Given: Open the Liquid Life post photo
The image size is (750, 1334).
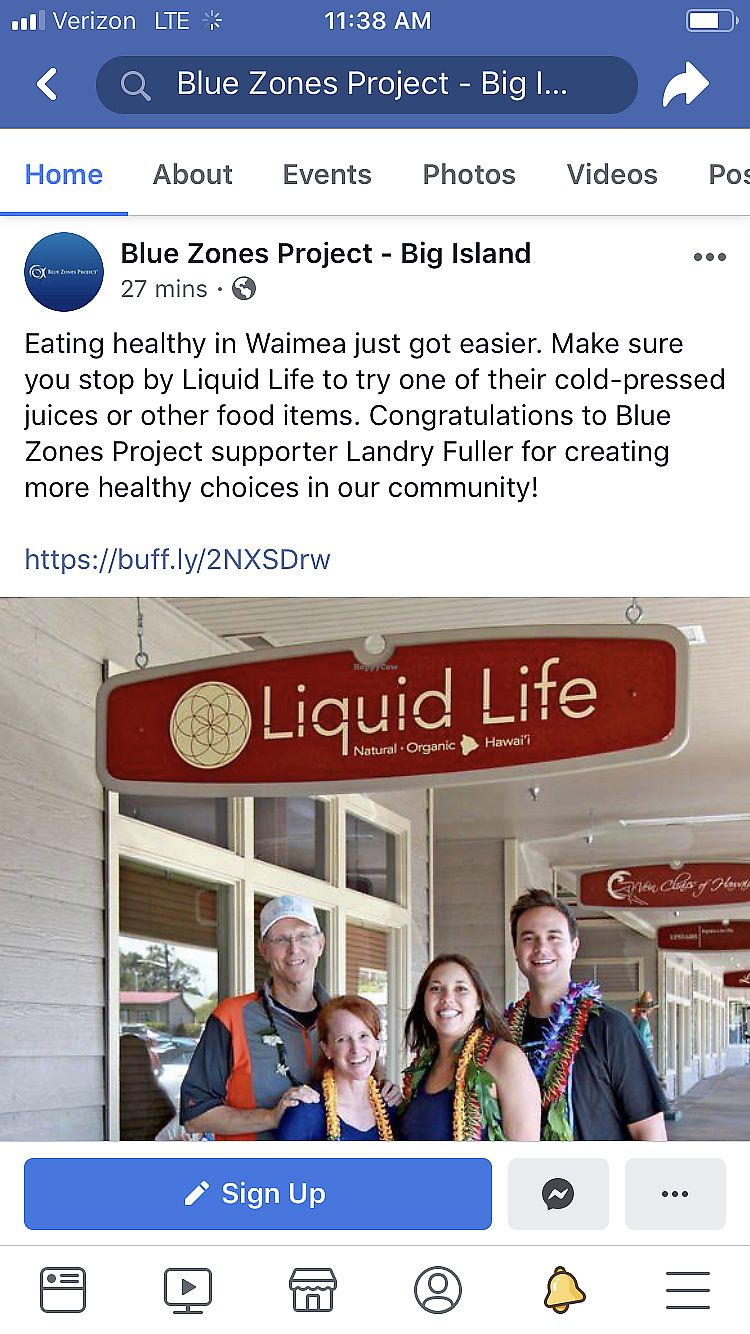Looking at the screenshot, I should point(375,868).
